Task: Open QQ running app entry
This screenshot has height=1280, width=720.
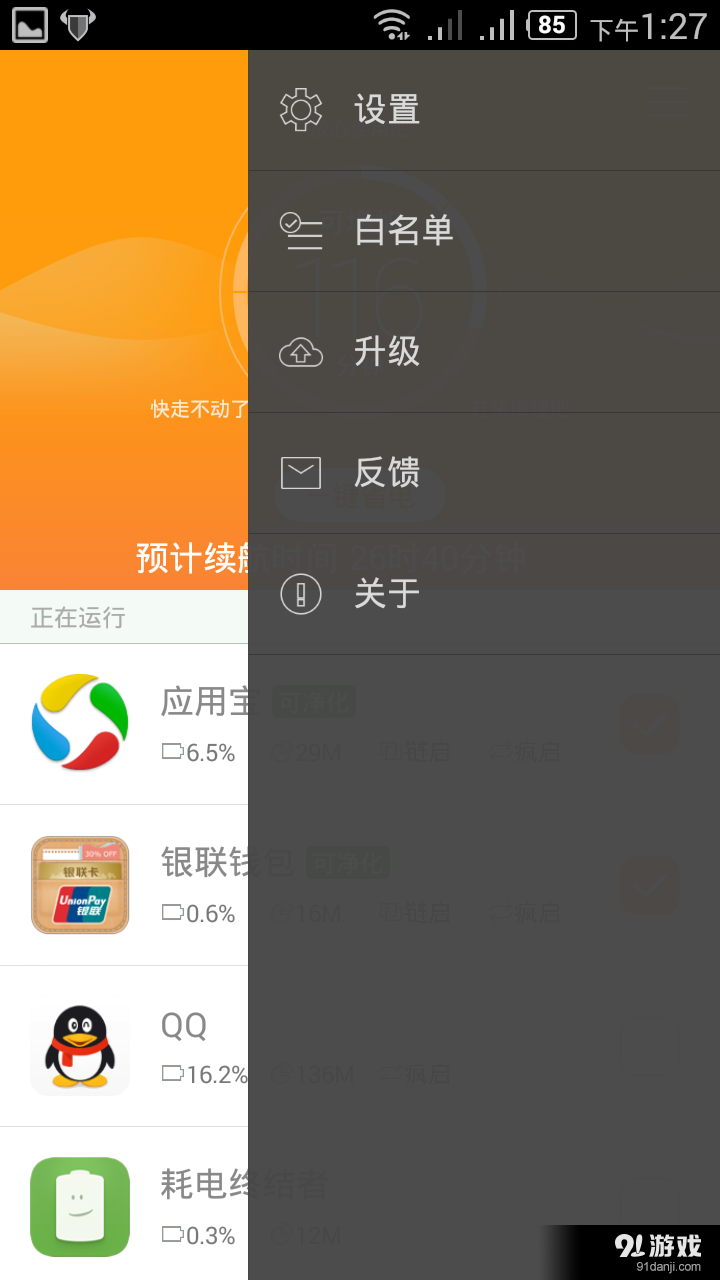Action: point(120,1047)
